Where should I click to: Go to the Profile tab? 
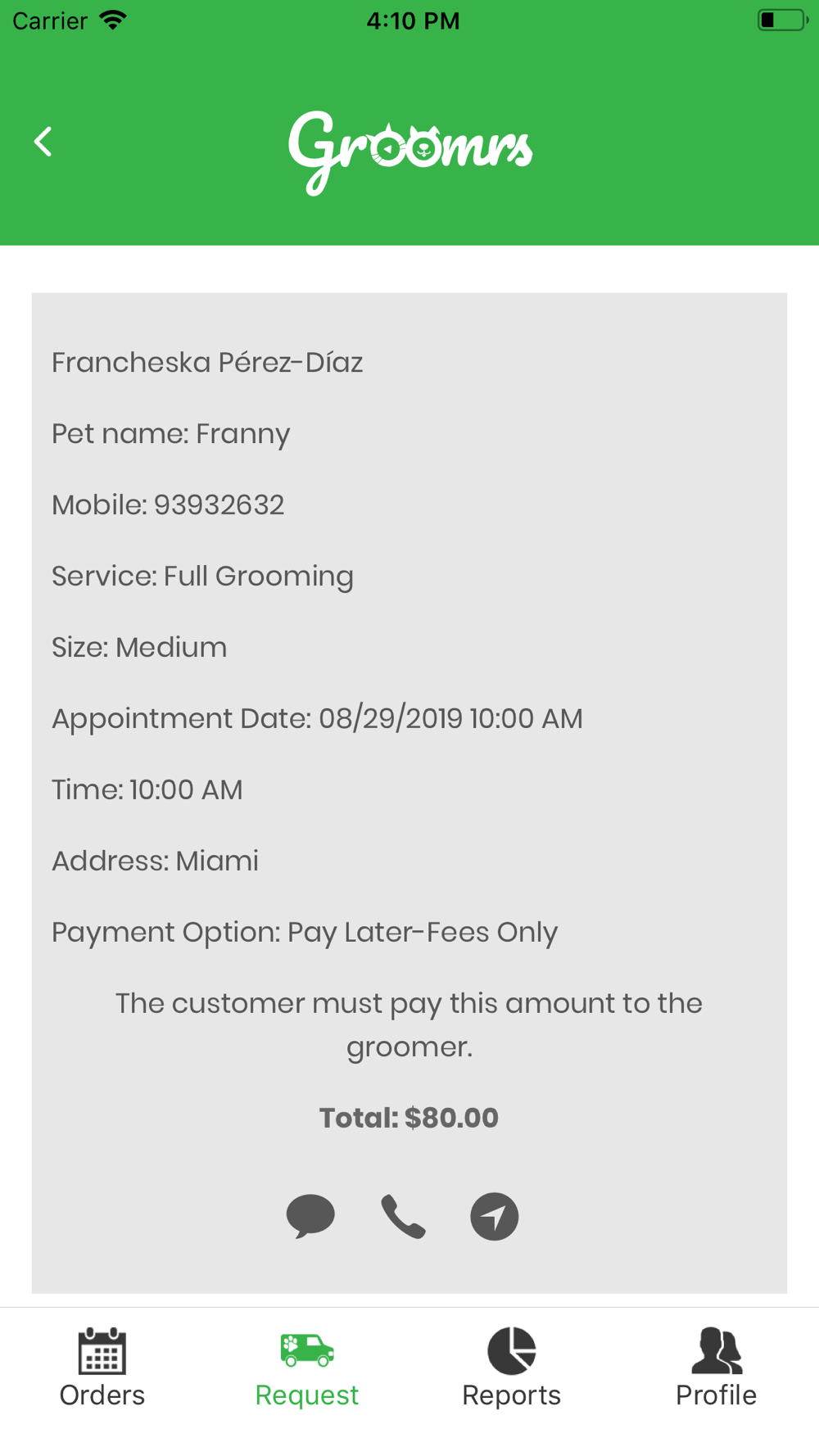click(x=717, y=1368)
